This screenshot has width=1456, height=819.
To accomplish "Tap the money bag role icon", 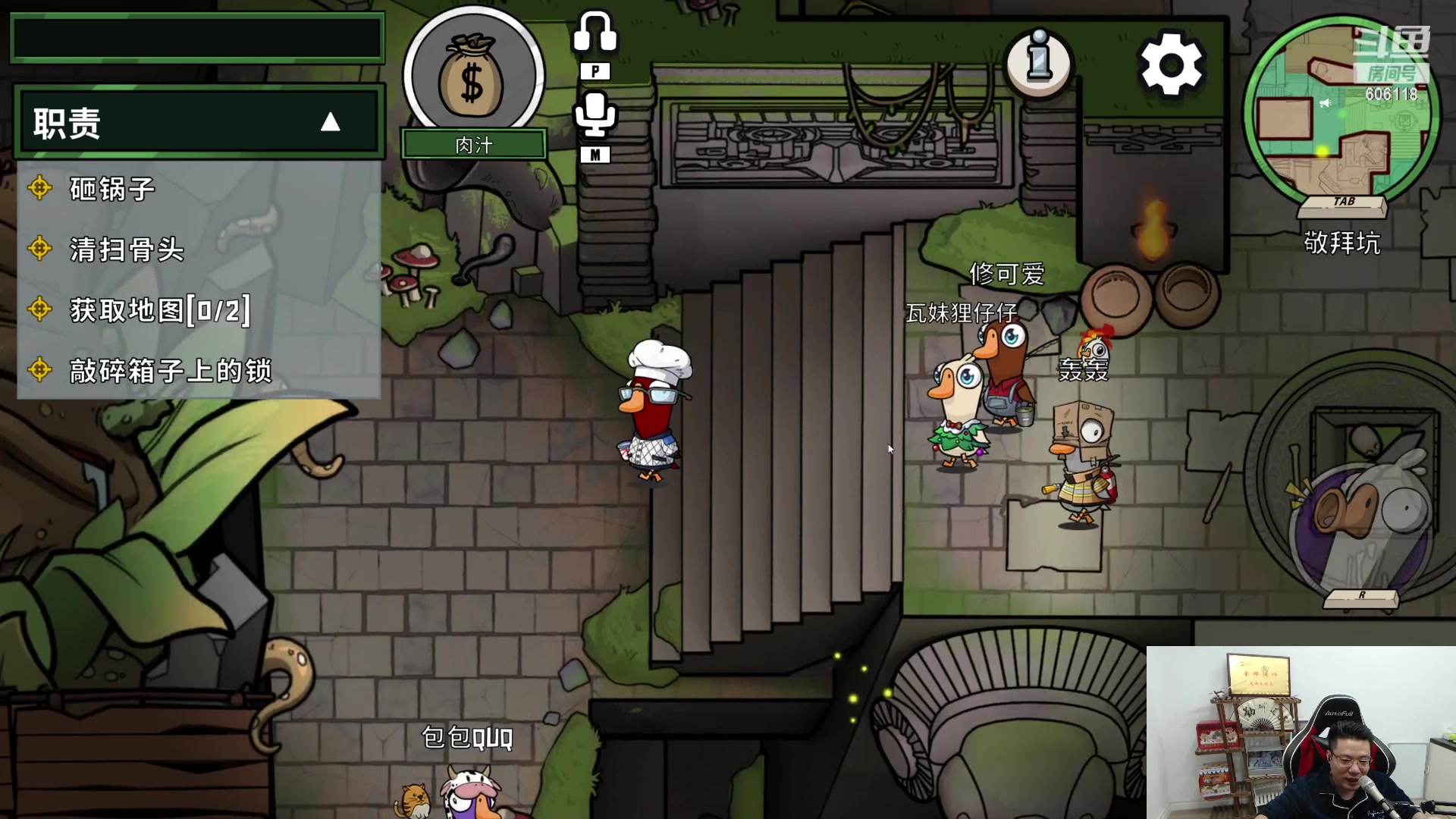I will 473,76.
